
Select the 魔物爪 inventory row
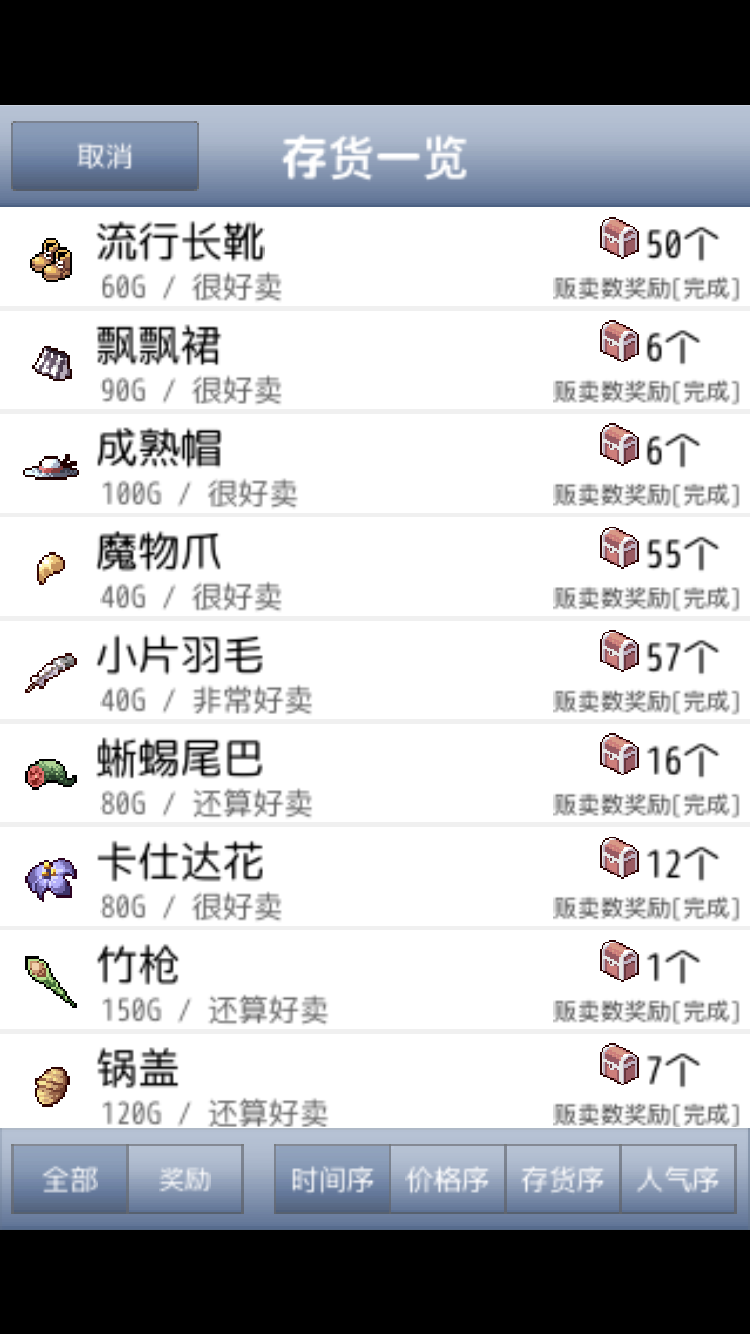[375, 568]
